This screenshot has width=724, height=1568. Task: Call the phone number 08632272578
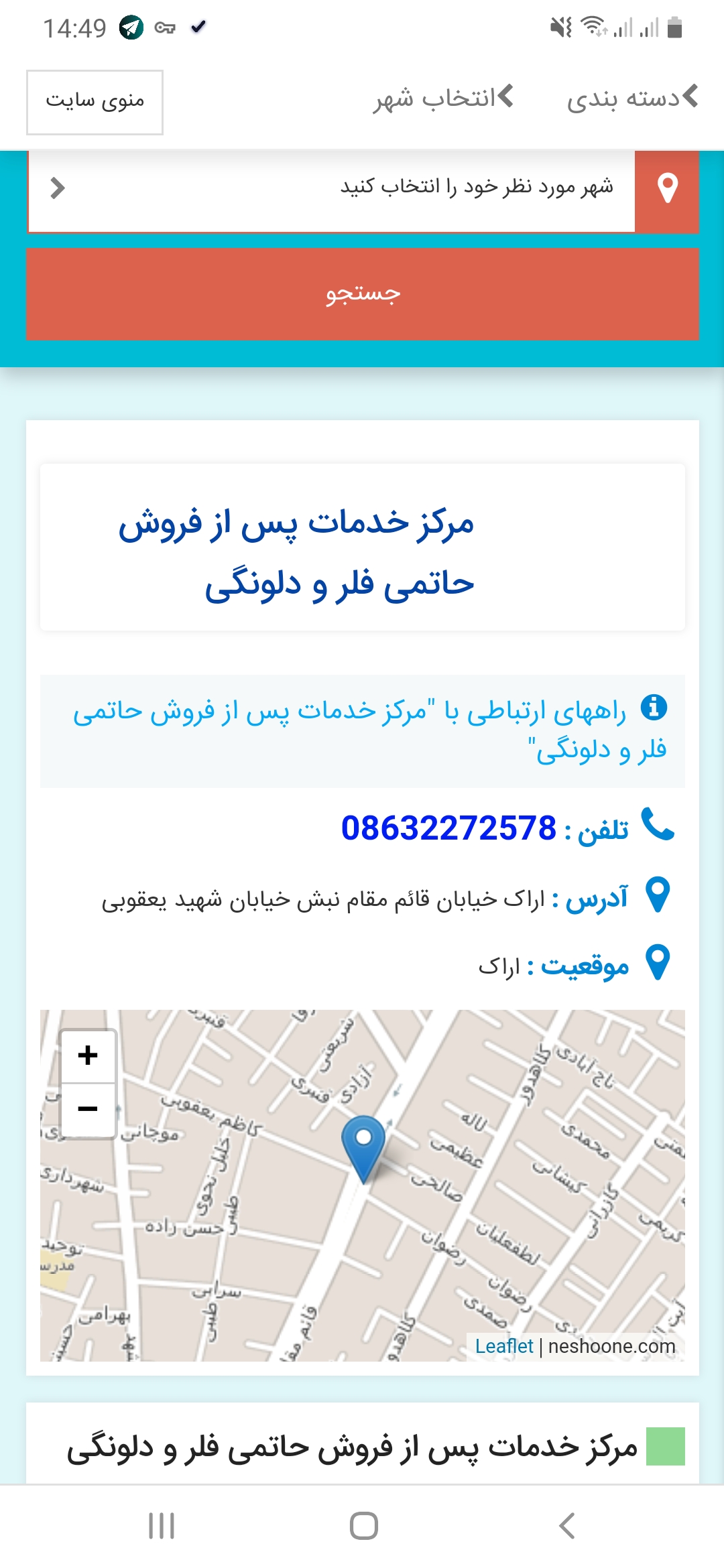[x=448, y=828]
